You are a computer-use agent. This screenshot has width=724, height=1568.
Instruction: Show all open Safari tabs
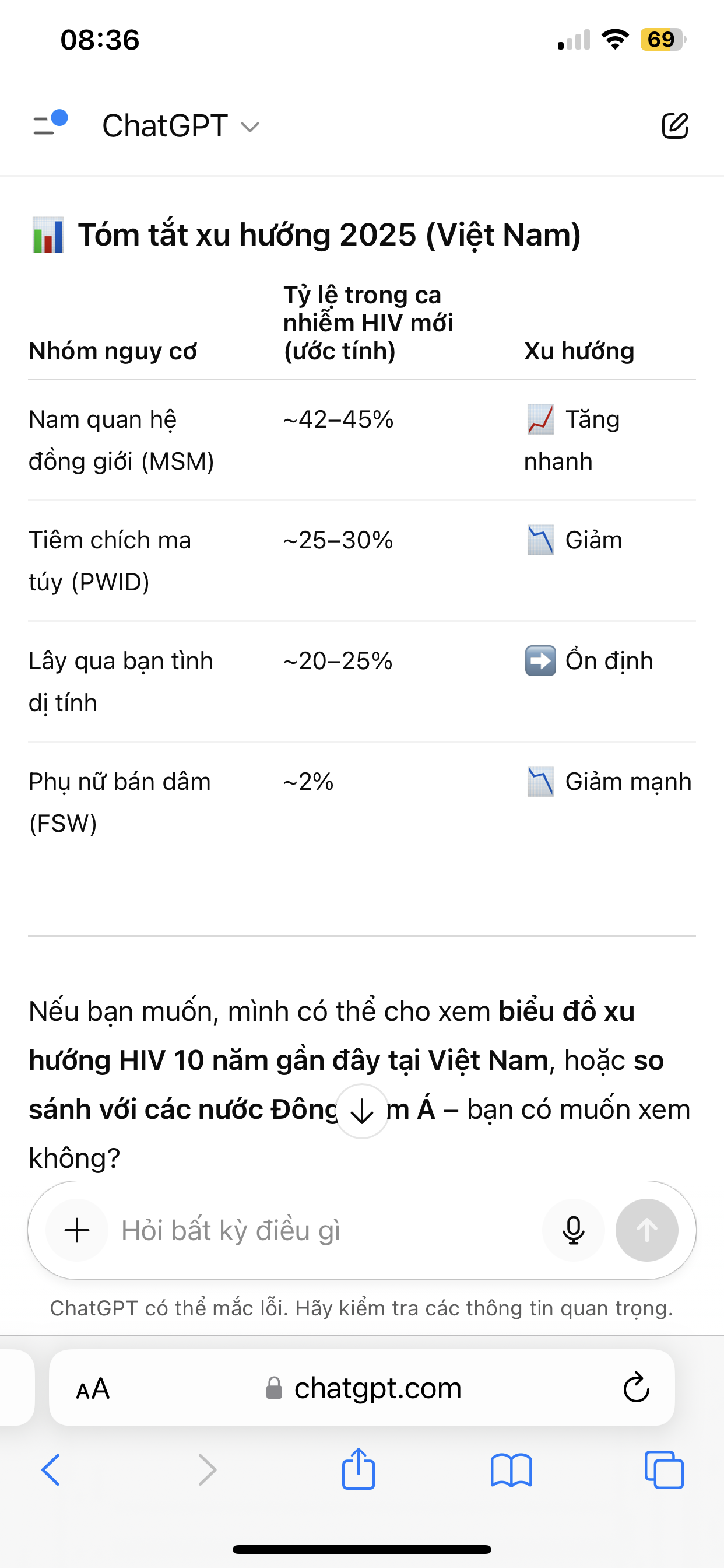[664, 1470]
